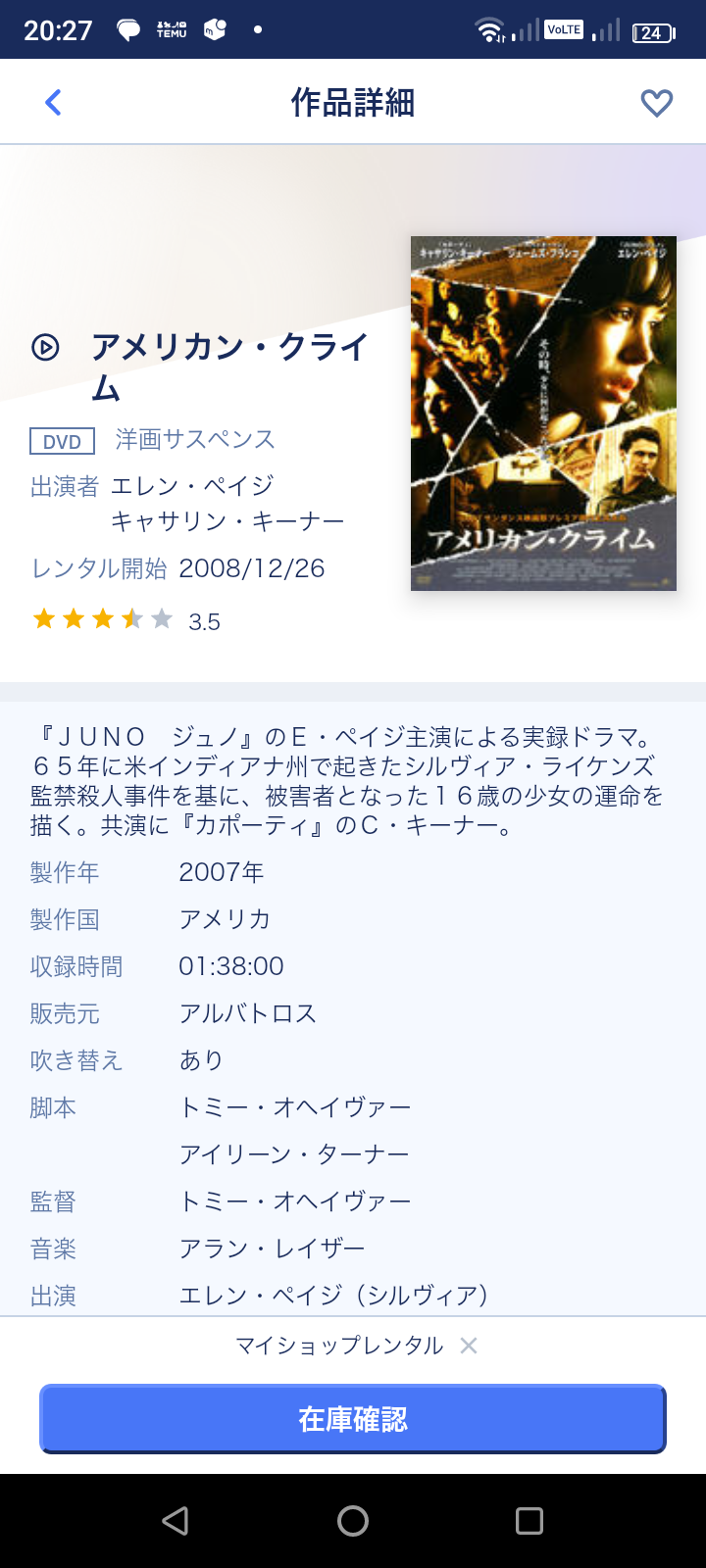
Task: View works by キャサリン・キーナー
Action: click(227, 521)
